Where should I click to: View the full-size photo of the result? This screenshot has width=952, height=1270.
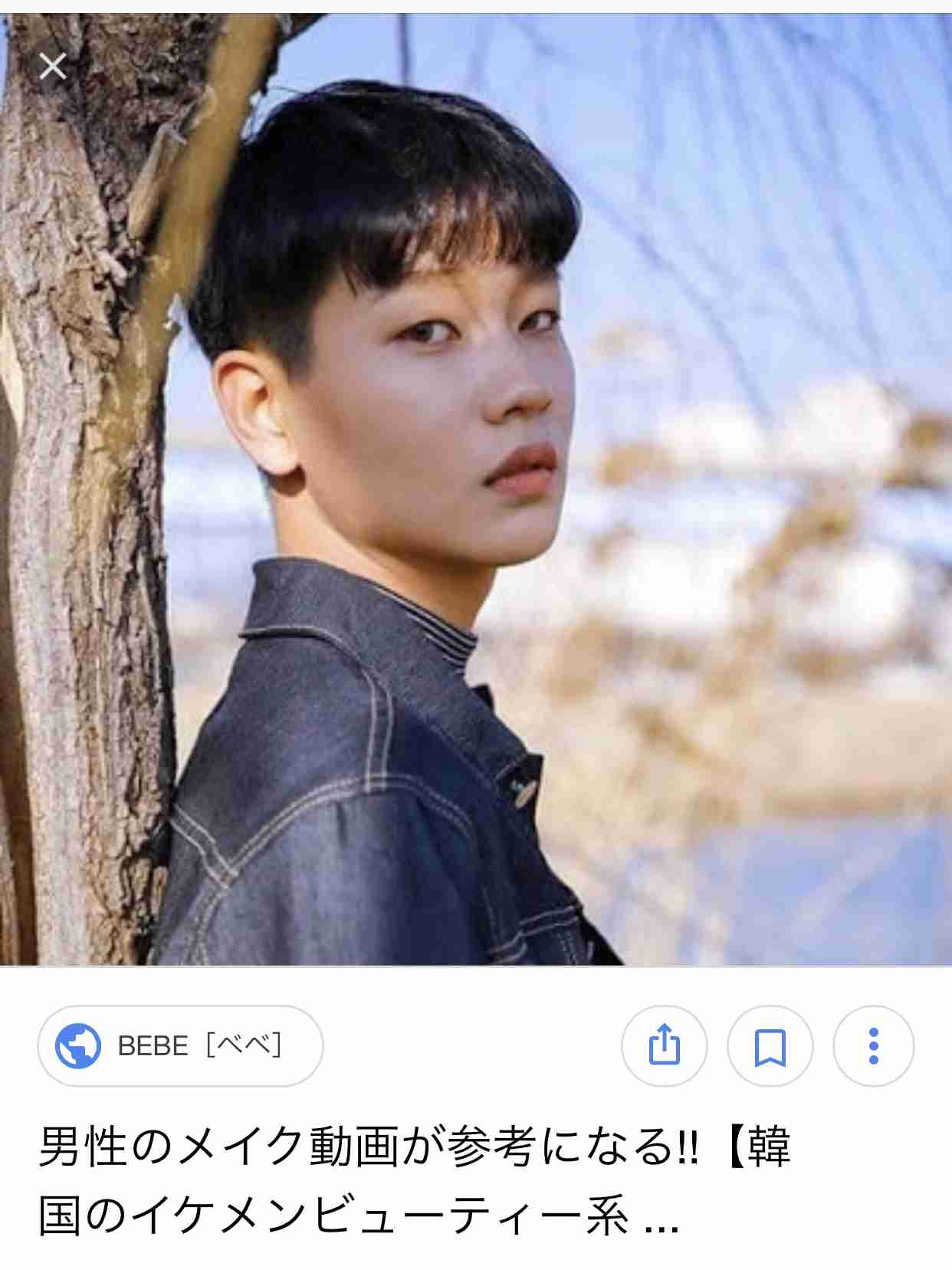475,491
